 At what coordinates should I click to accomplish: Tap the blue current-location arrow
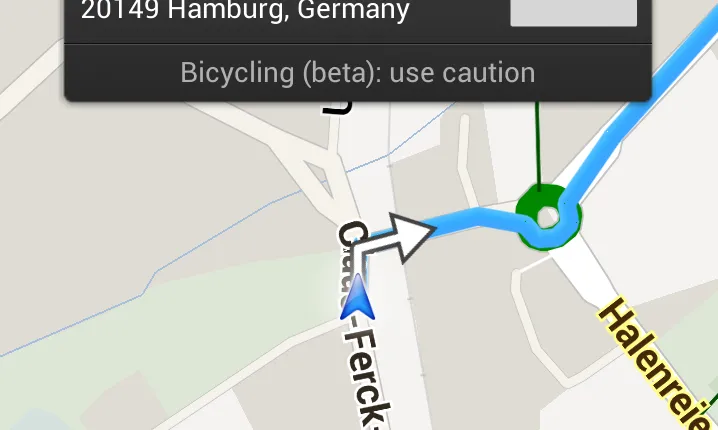point(357,299)
